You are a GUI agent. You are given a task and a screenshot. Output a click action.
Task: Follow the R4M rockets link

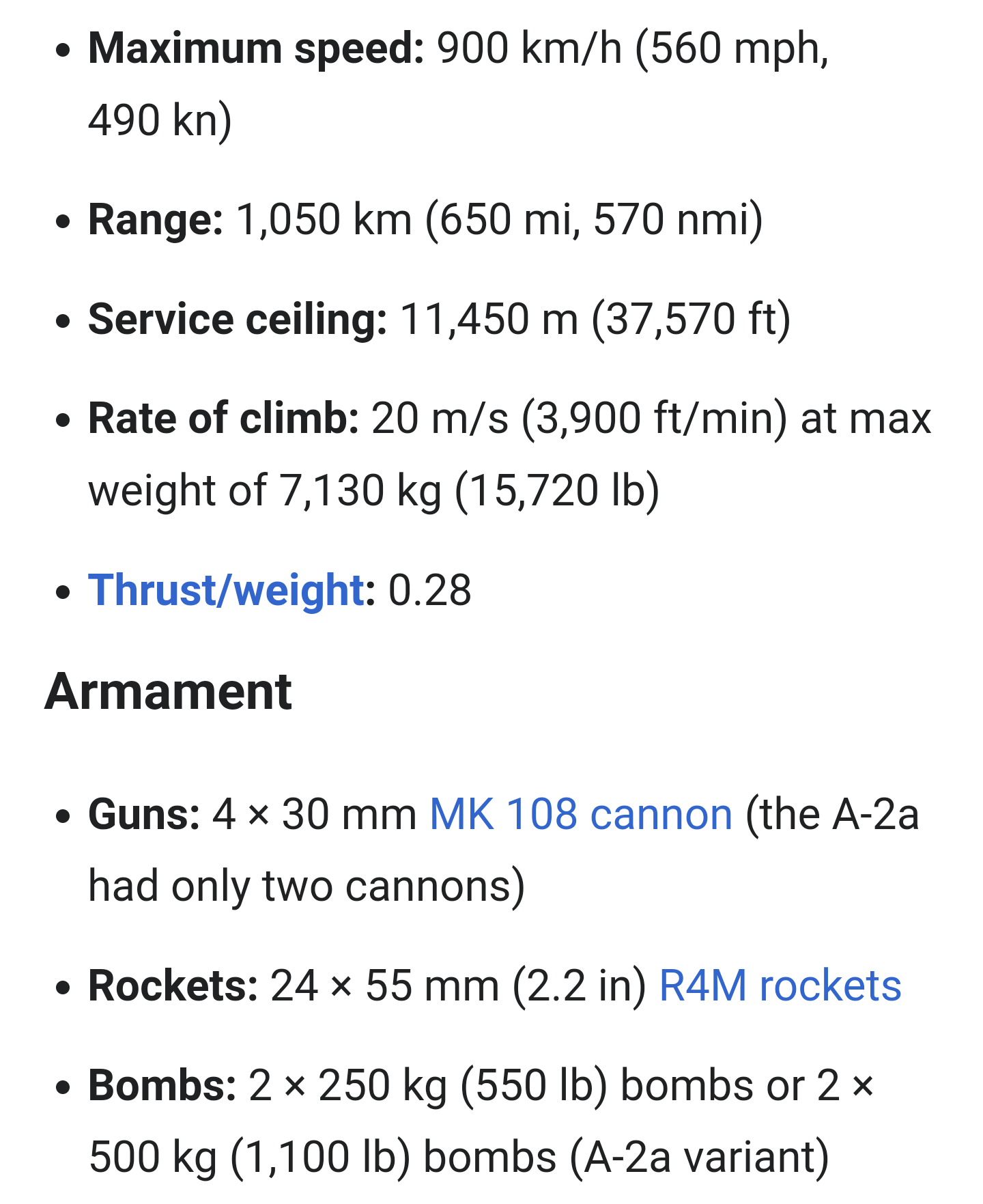[x=780, y=986]
